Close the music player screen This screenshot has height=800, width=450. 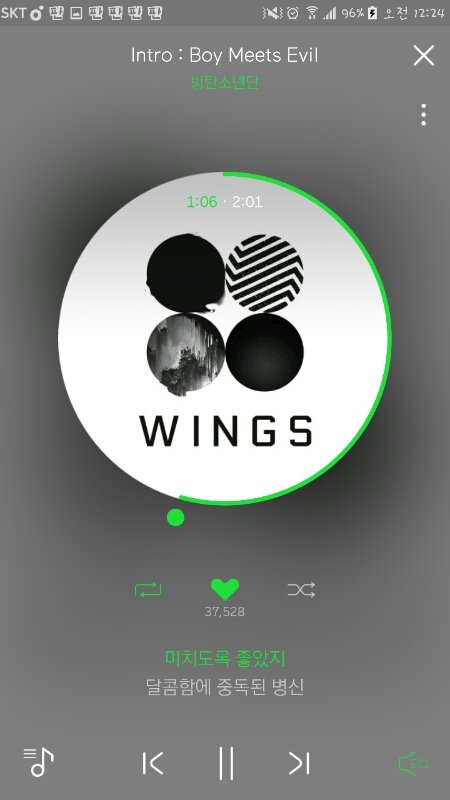click(423, 56)
